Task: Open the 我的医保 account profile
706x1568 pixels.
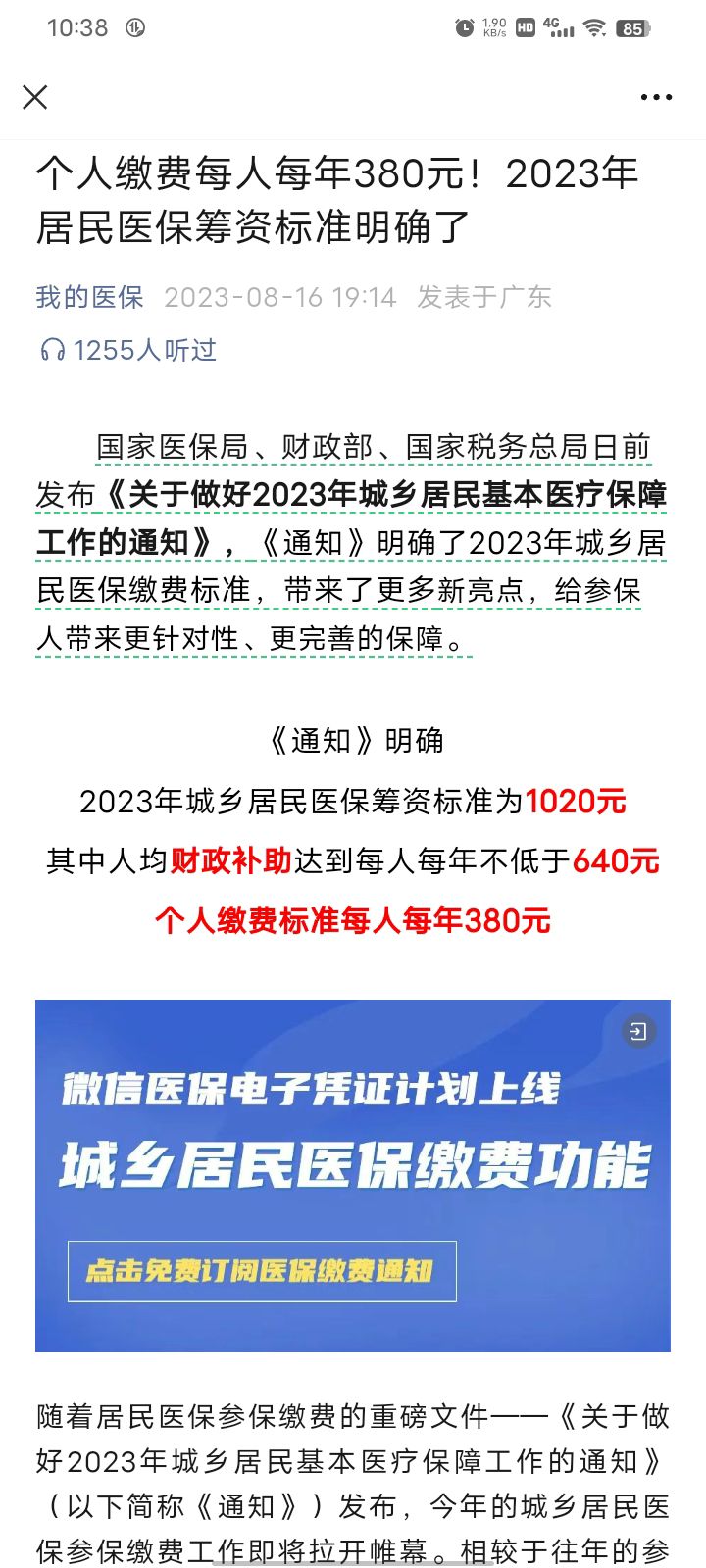Action: (89, 297)
